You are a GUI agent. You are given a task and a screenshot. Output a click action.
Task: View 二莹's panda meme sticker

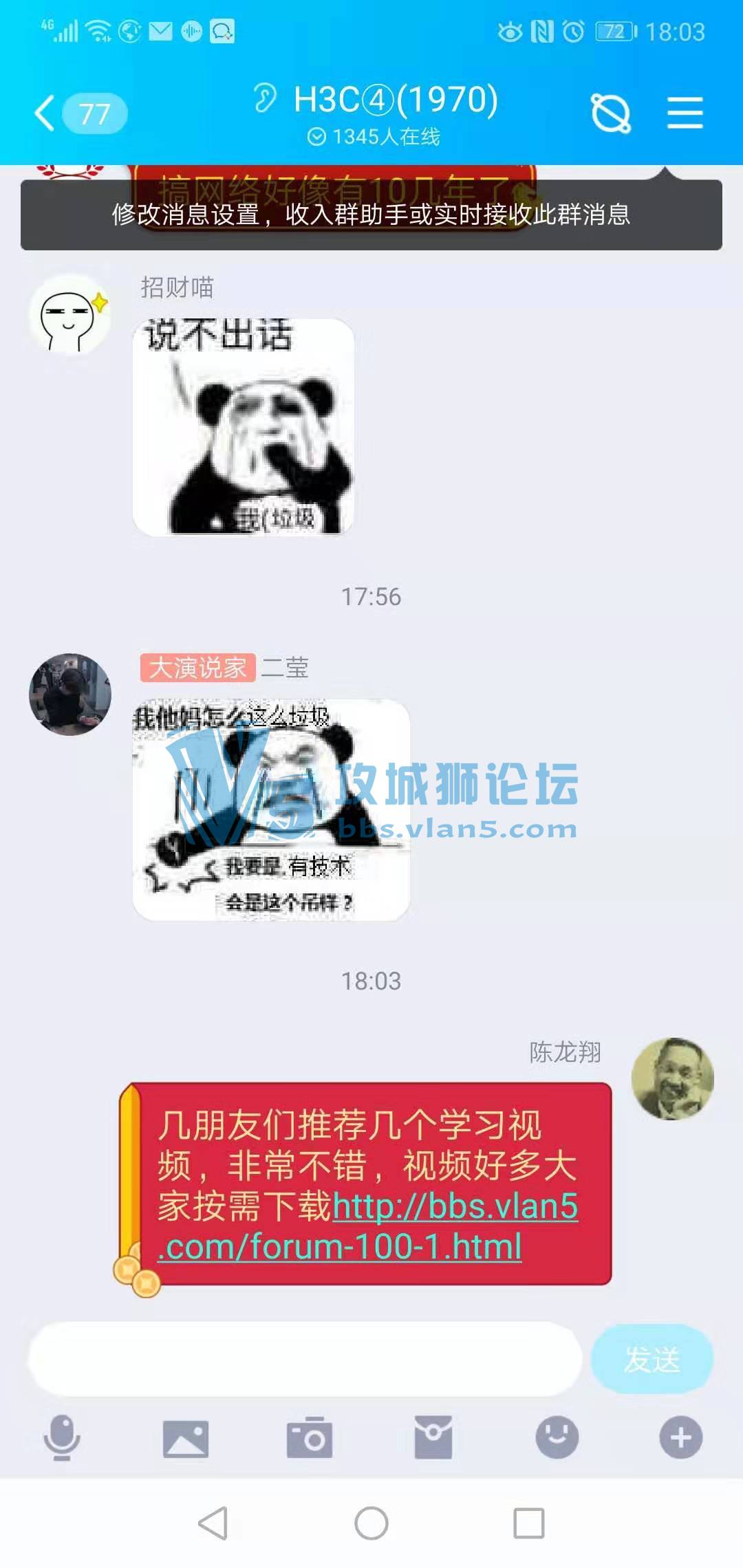[x=271, y=810]
